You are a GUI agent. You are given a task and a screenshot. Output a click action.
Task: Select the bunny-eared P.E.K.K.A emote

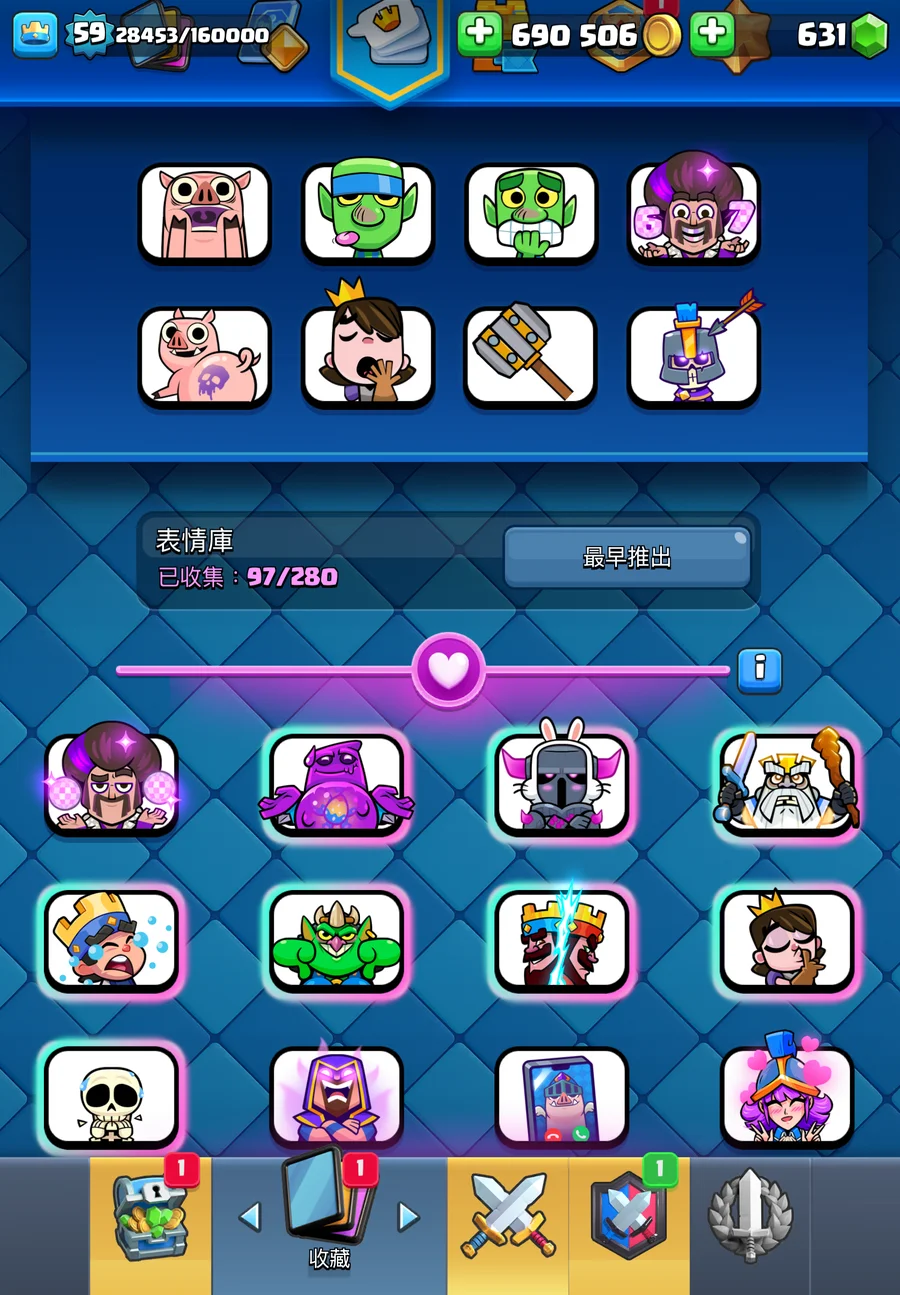[x=562, y=785]
